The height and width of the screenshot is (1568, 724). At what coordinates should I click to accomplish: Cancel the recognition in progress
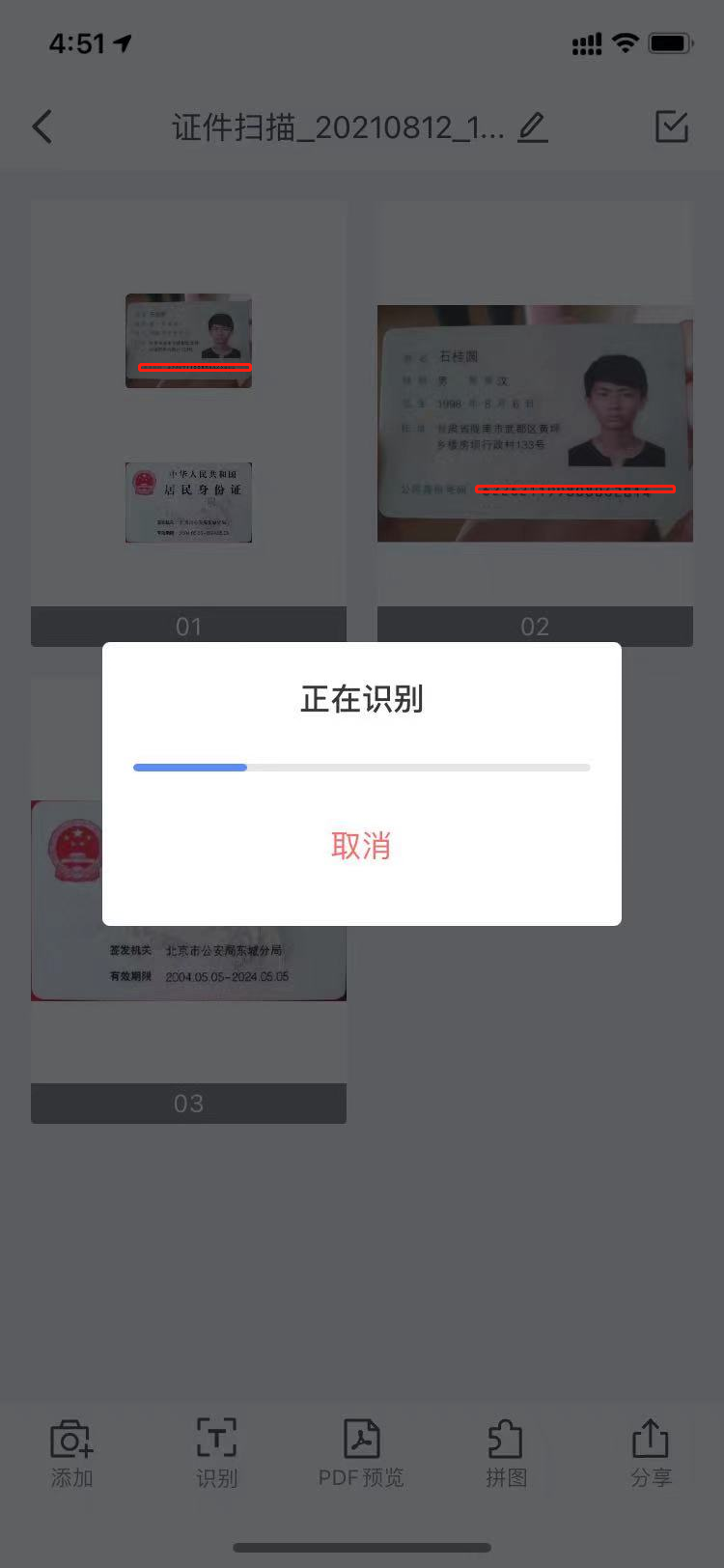(361, 846)
